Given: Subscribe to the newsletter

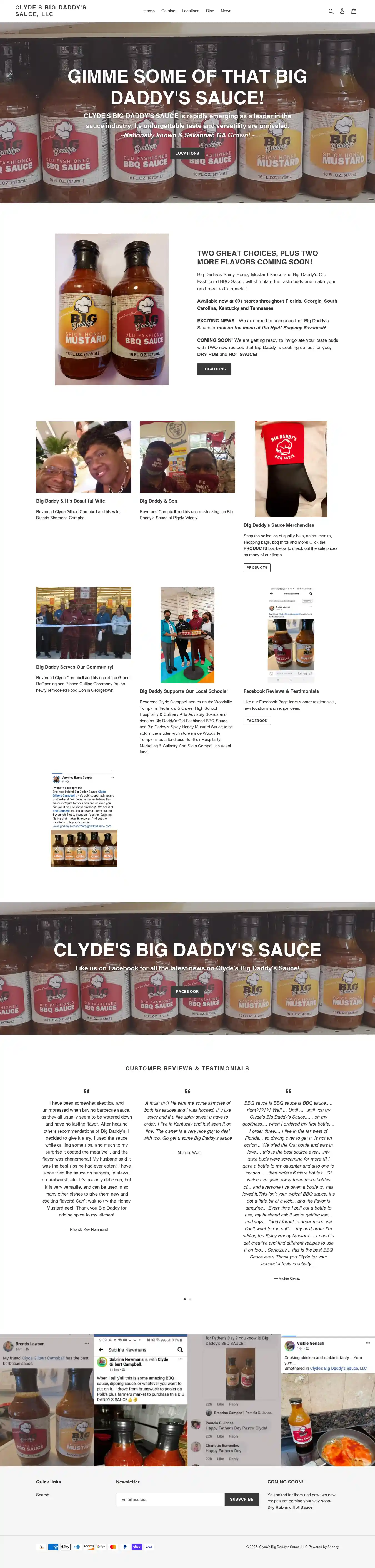Looking at the screenshot, I should (241, 1499).
